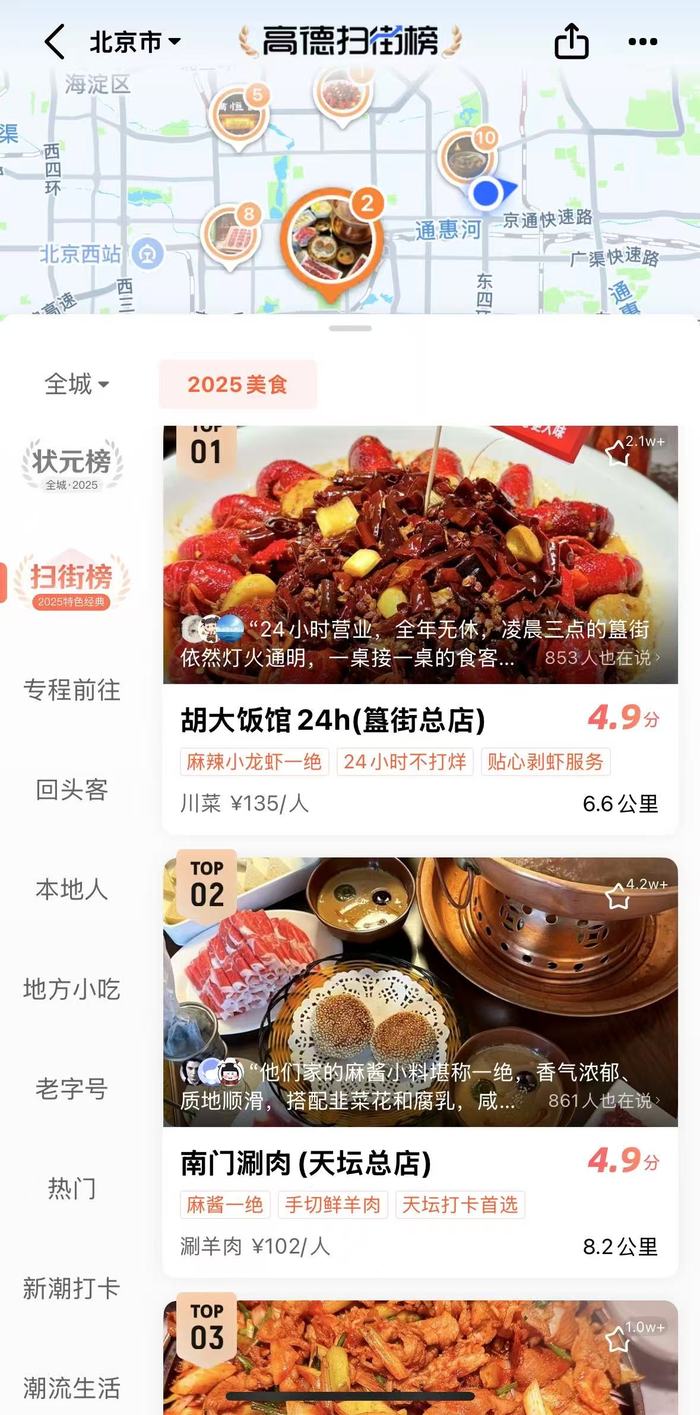Image resolution: width=700 pixels, height=1415 pixels.
Task: Open the 北京市 city dropdown
Action: point(135,42)
